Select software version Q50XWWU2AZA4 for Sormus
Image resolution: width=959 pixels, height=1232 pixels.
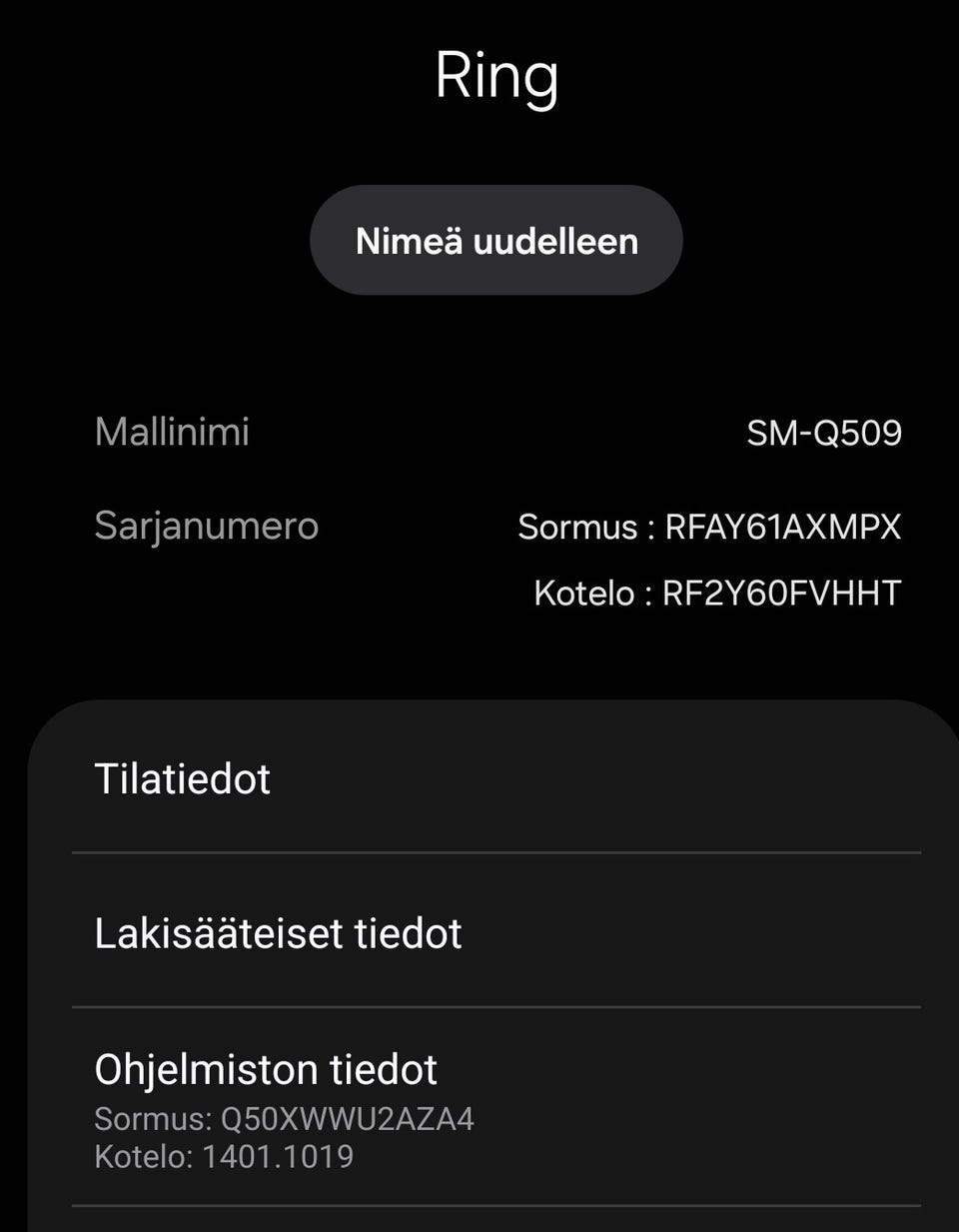[x=287, y=1119]
